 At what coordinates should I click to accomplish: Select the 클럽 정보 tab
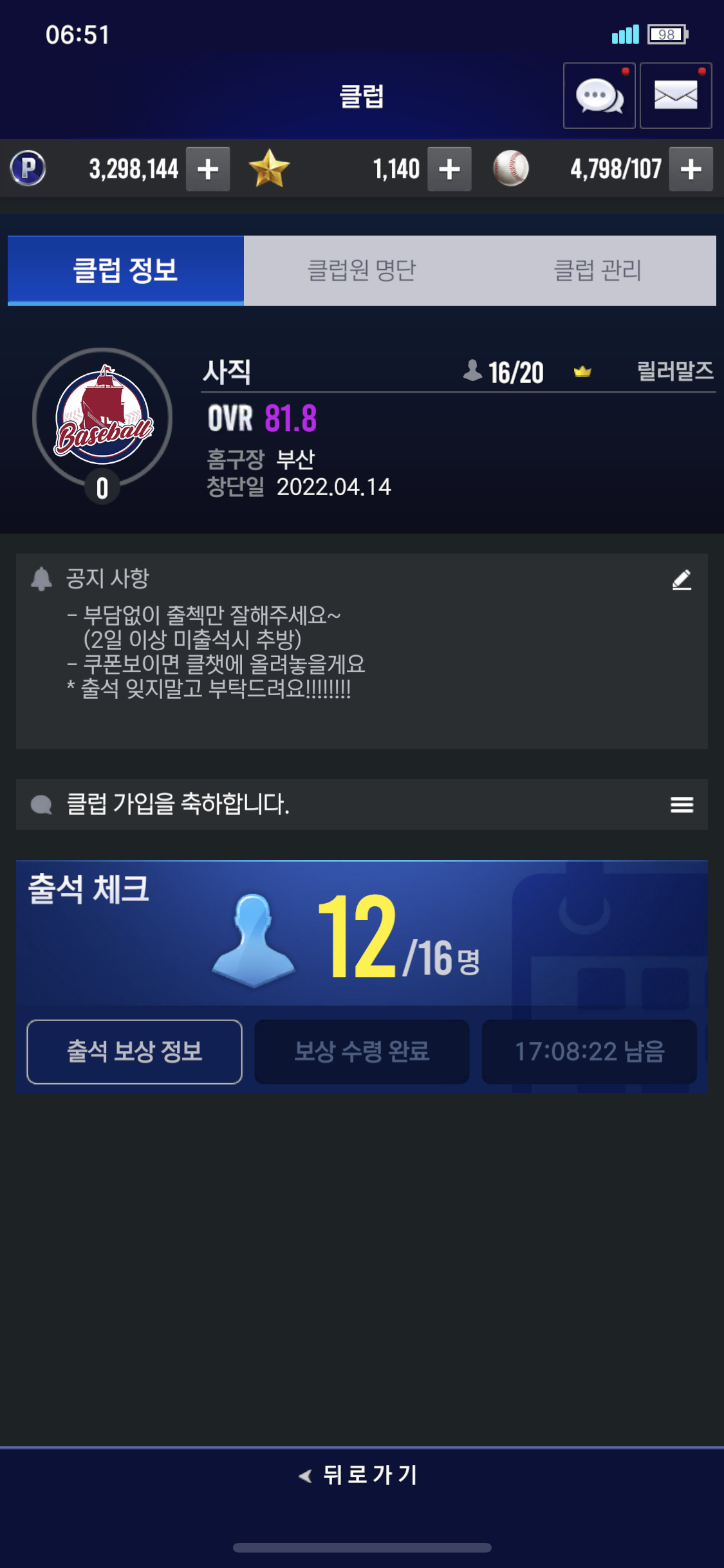click(x=125, y=270)
